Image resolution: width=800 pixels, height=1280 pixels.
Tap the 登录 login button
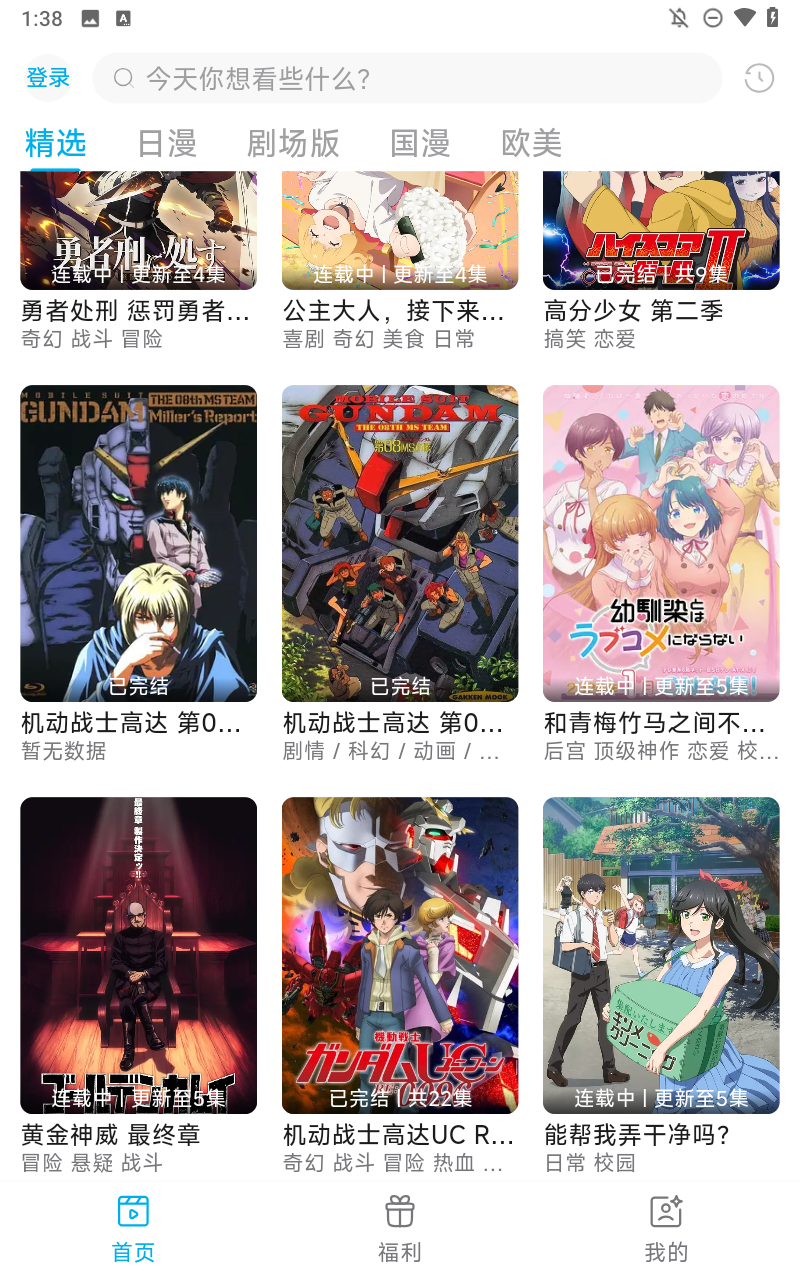(x=48, y=78)
